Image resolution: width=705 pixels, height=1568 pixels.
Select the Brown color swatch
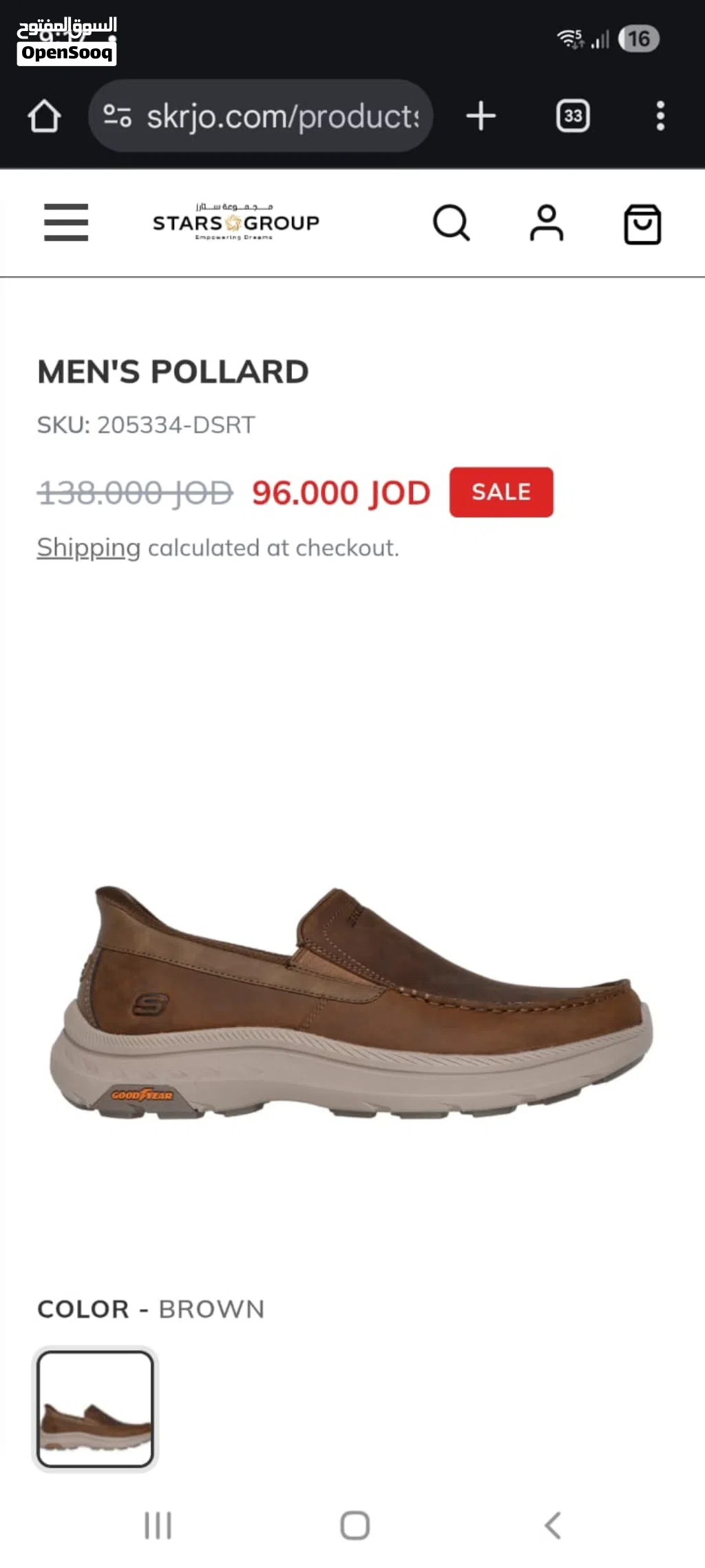point(95,1408)
